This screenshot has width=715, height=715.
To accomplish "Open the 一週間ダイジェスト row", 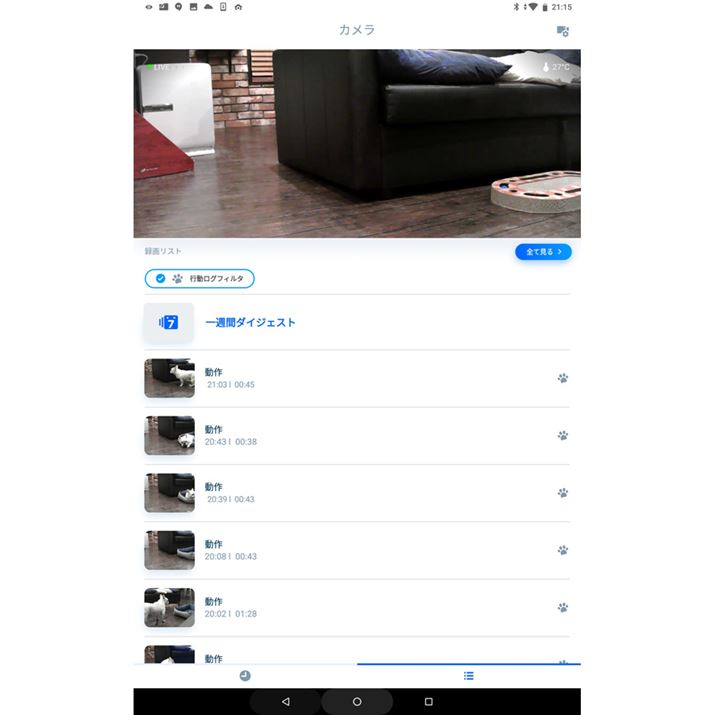I will [x=357, y=323].
